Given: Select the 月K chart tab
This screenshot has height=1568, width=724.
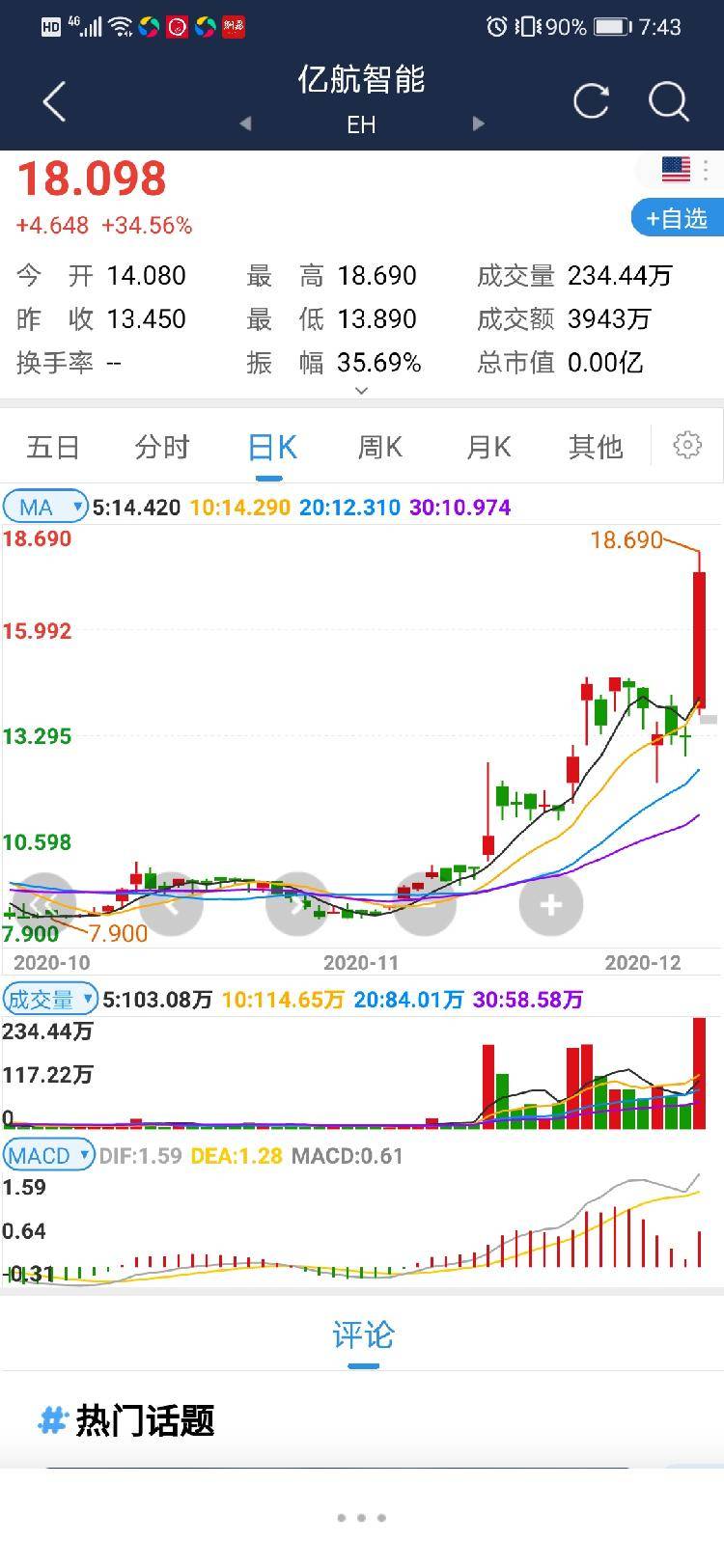Looking at the screenshot, I should (x=488, y=447).
